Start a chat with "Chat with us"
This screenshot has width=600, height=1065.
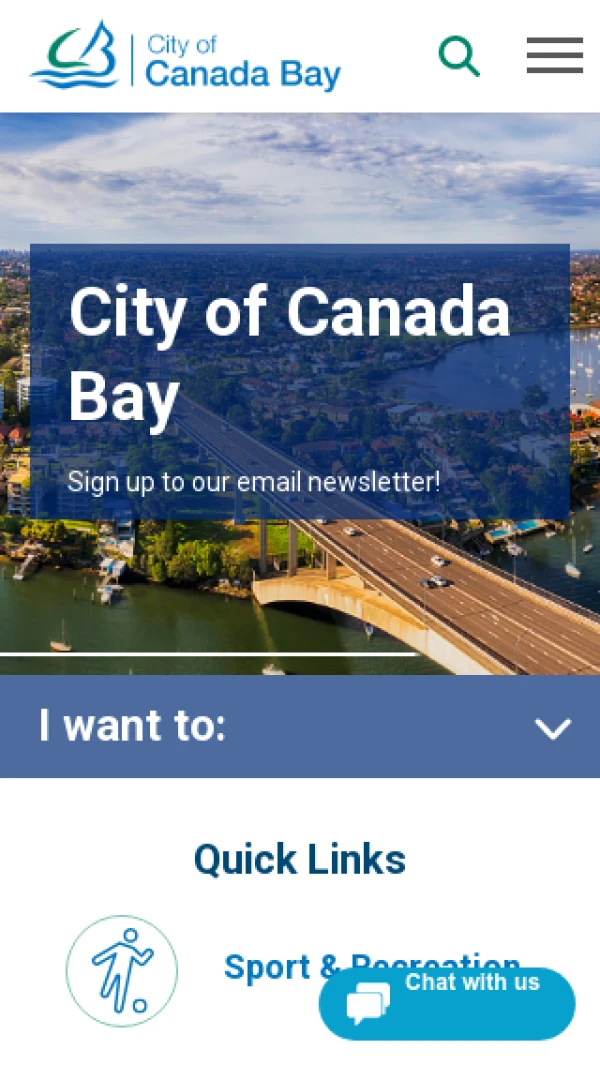tap(447, 1003)
